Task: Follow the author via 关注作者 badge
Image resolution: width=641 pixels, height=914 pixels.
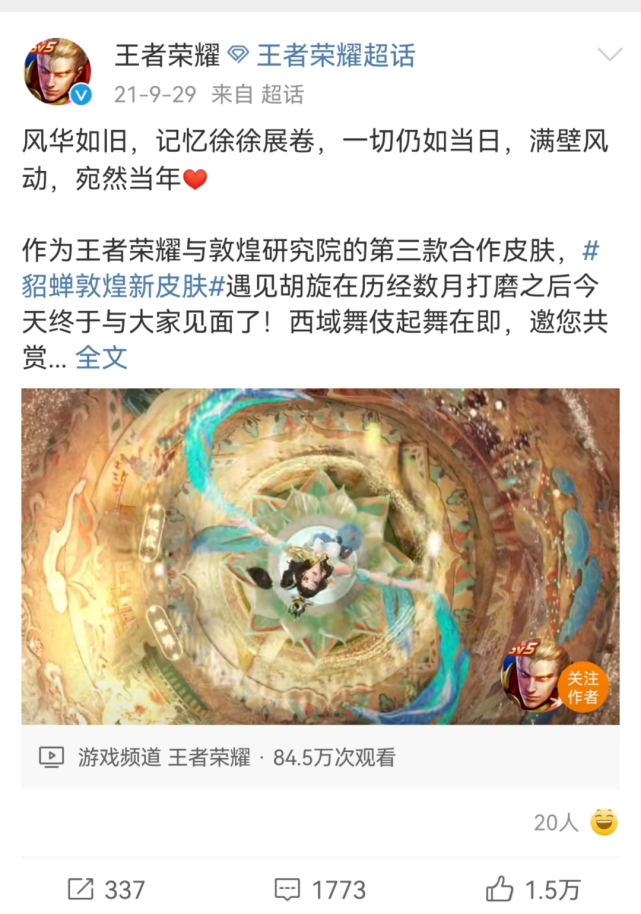Action: click(x=583, y=687)
